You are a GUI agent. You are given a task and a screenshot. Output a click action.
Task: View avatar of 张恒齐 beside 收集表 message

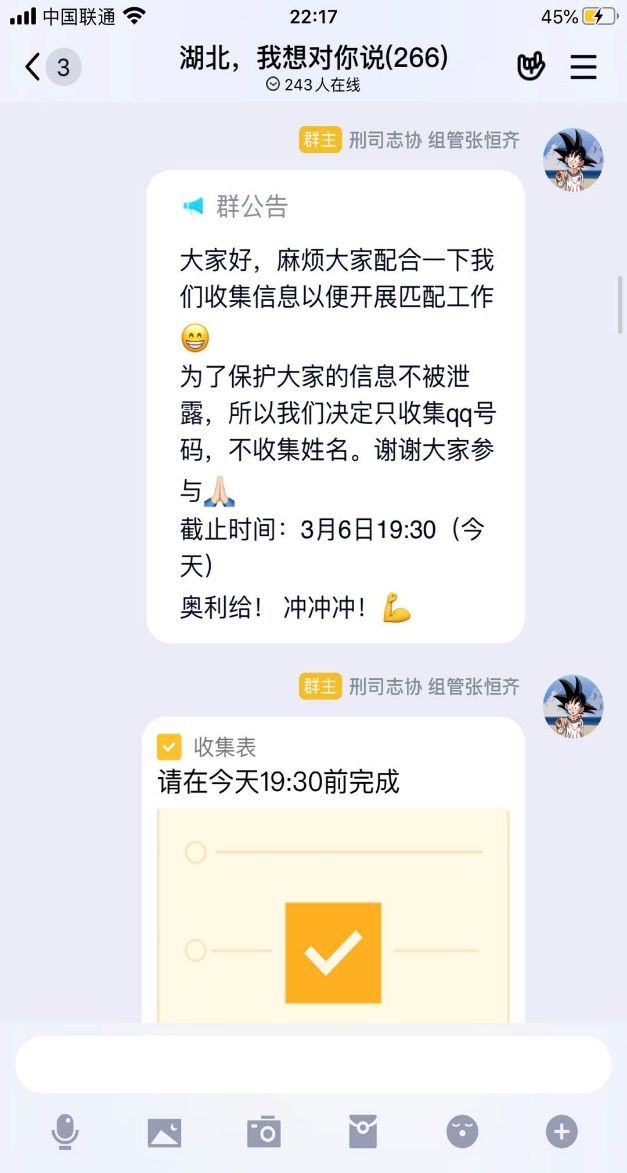click(573, 706)
